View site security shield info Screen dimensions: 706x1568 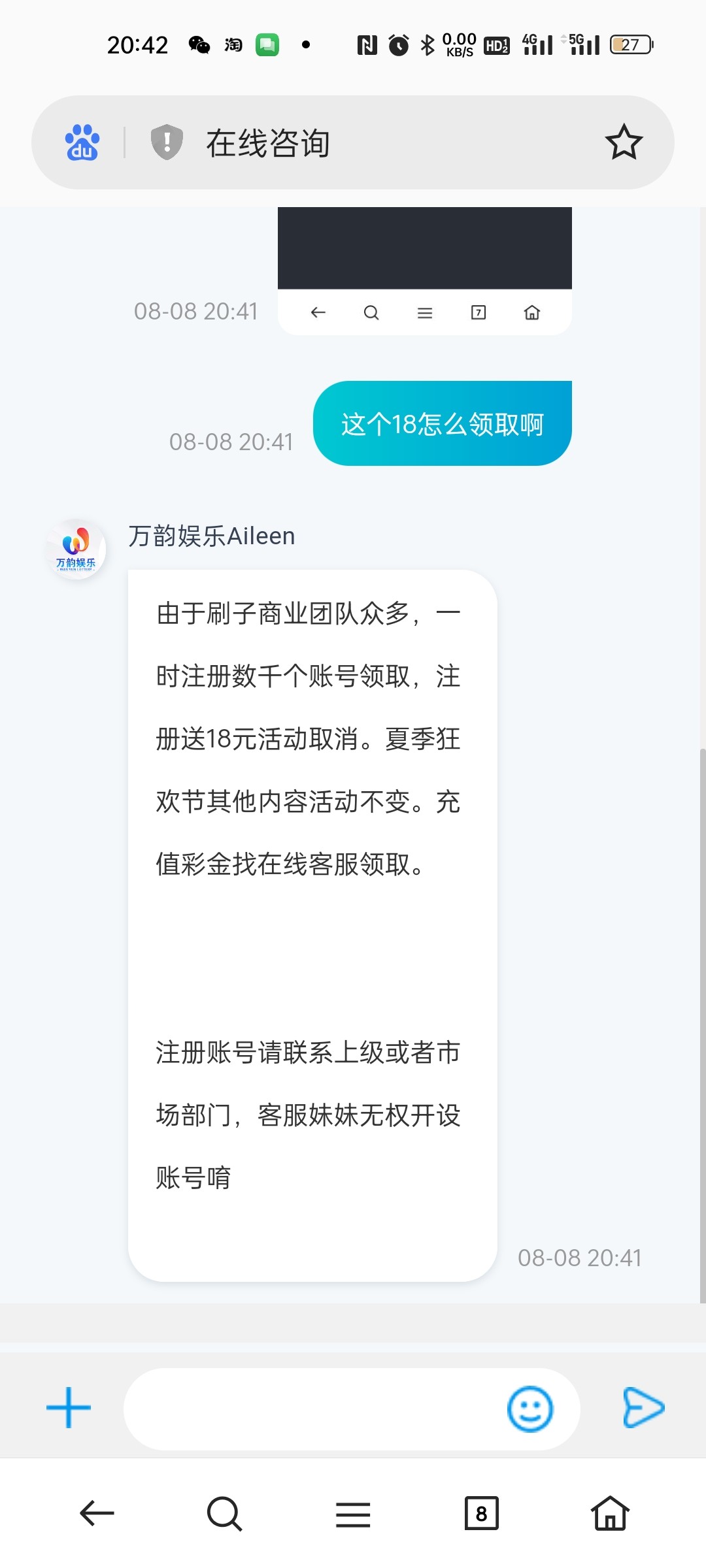(167, 142)
